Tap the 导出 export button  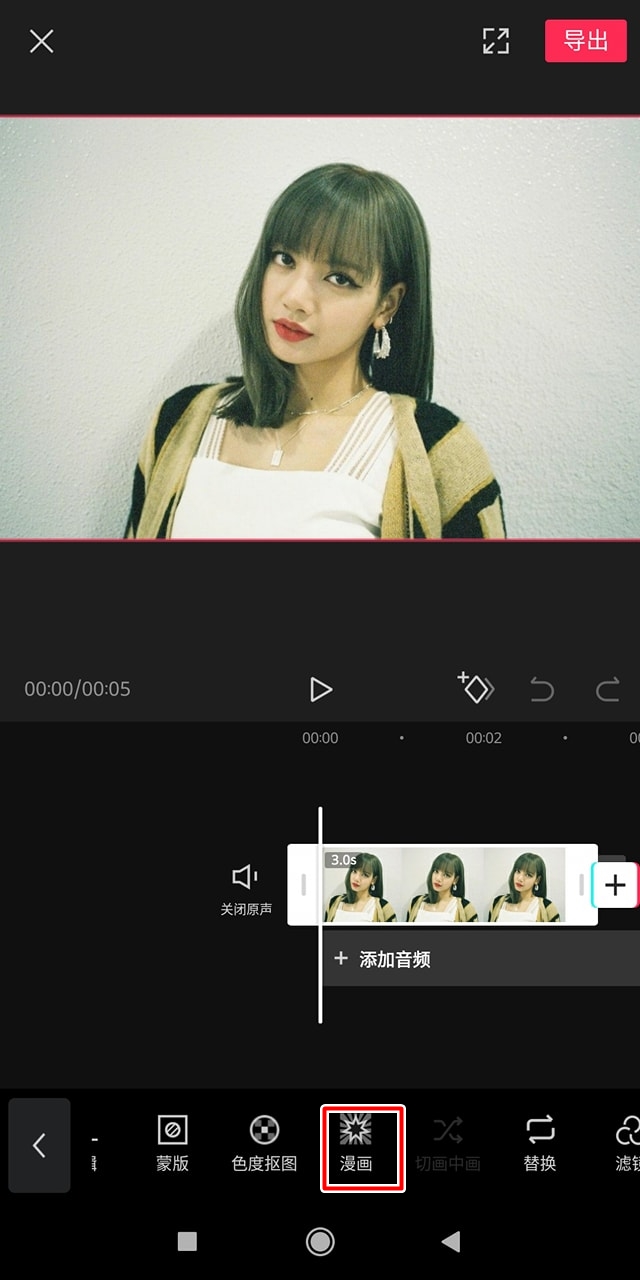tap(585, 41)
